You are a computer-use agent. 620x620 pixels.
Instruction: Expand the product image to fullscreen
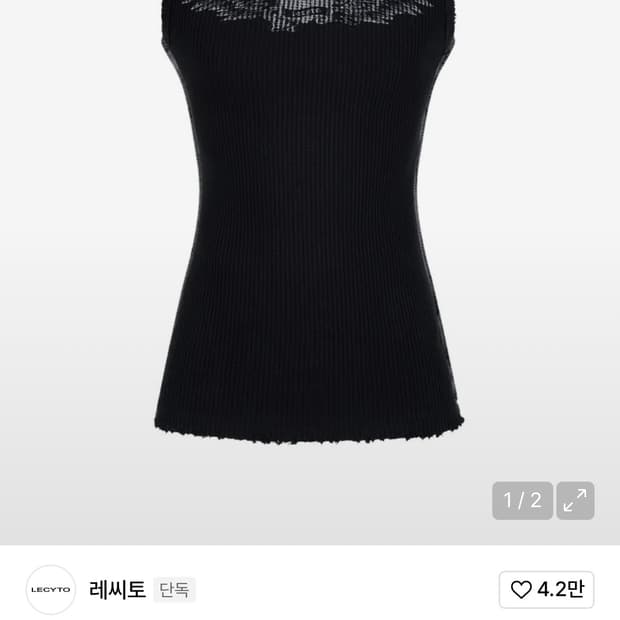[575, 501]
